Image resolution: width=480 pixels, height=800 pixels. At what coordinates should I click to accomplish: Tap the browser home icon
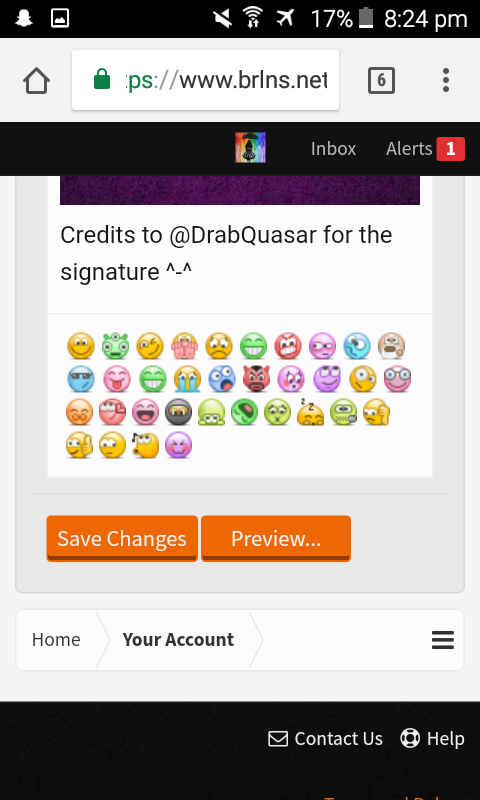(36, 81)
